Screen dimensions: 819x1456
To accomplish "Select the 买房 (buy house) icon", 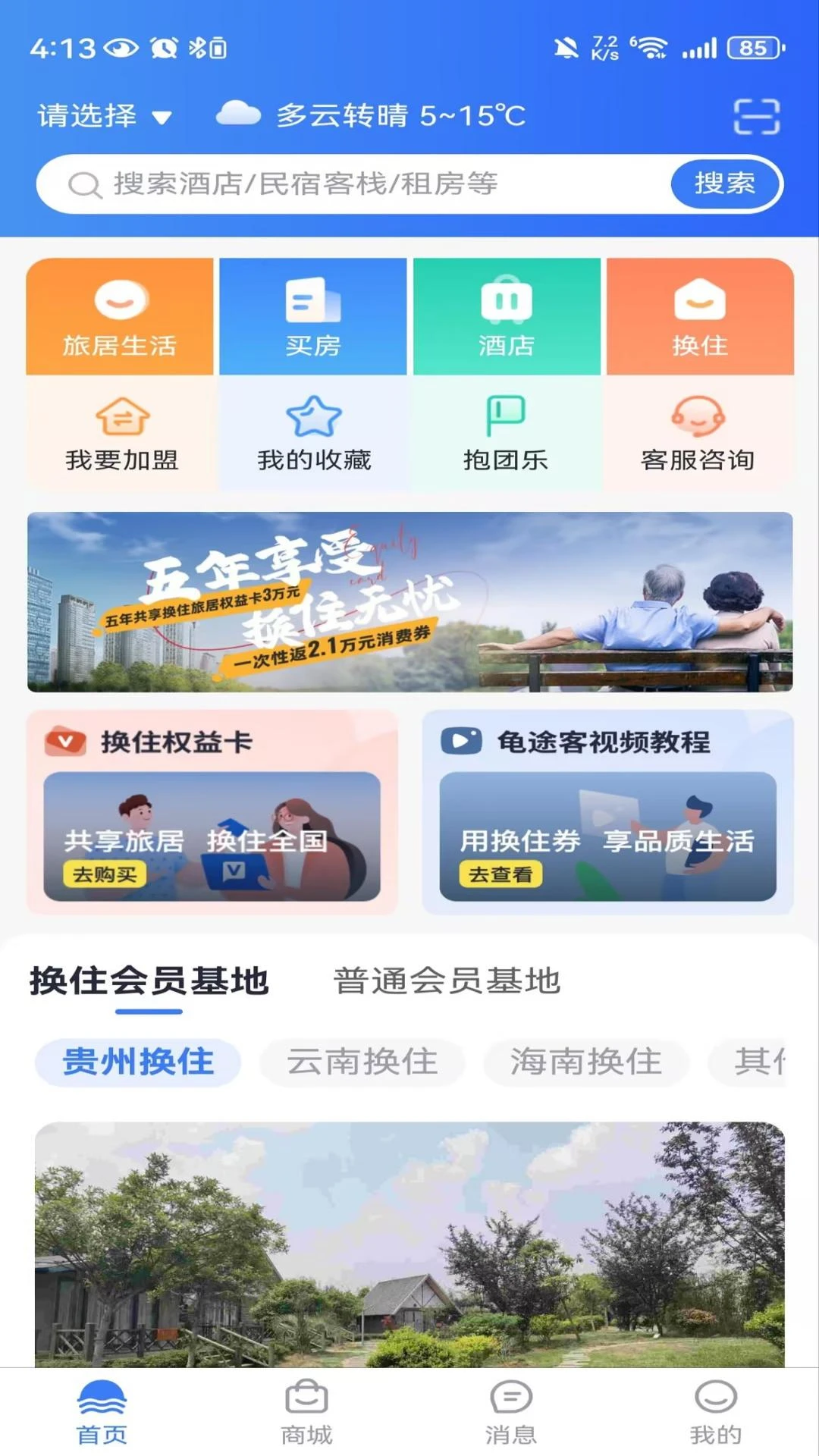I will tap(312, 315).
